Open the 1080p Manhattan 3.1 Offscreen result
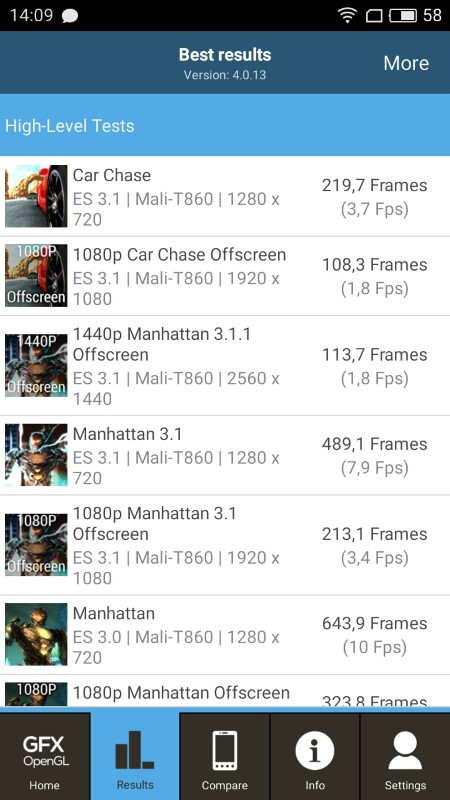The width and height of the screenshot is (450, 800). coord(225,545)
